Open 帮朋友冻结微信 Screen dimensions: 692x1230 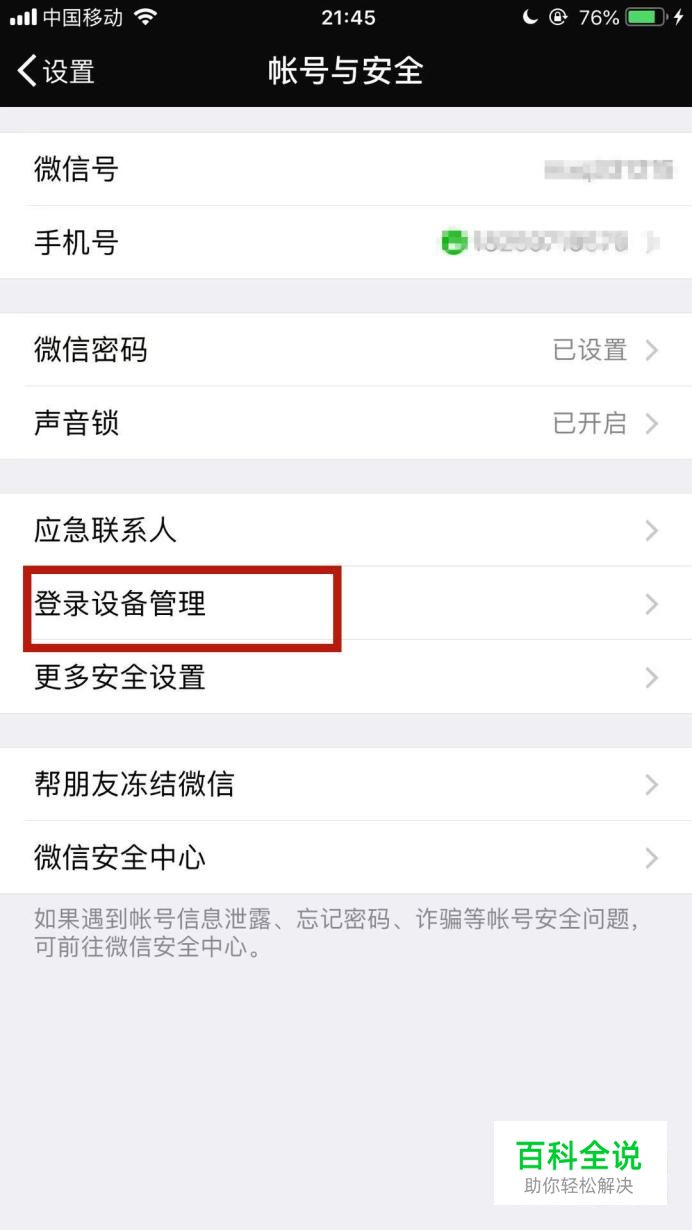pyautogui.click(x=346, y=784)
